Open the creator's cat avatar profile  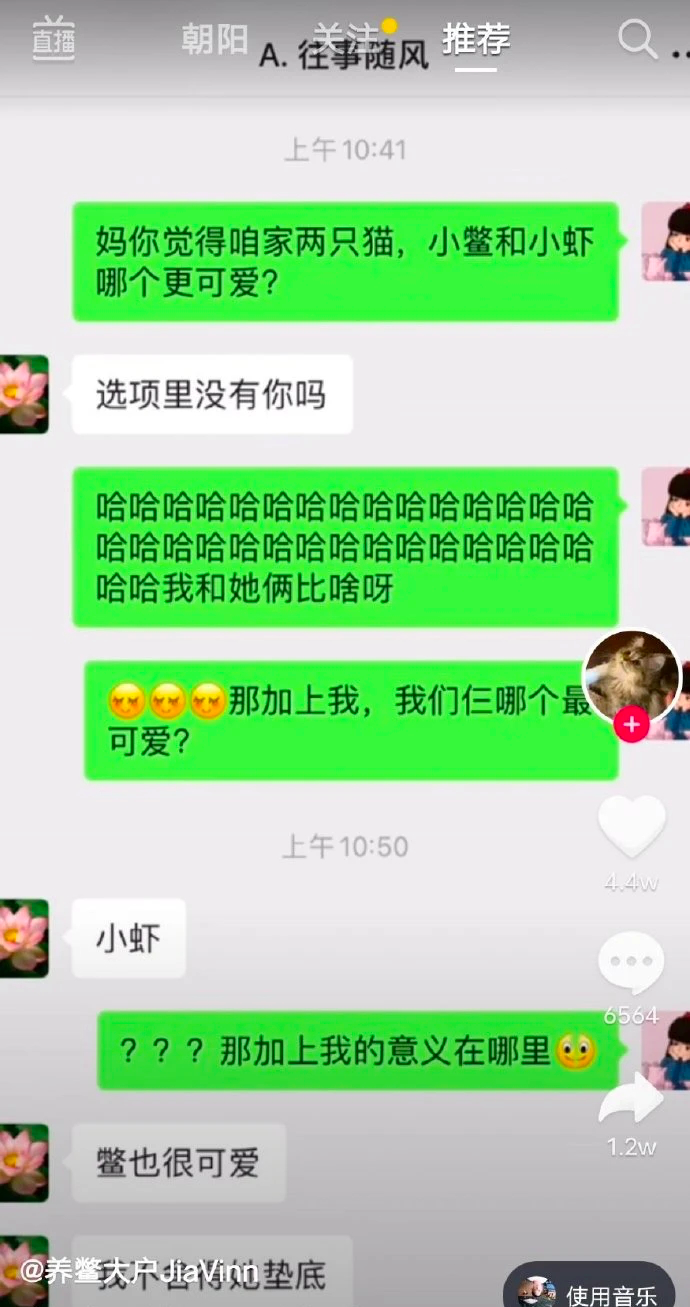point(631,678)
